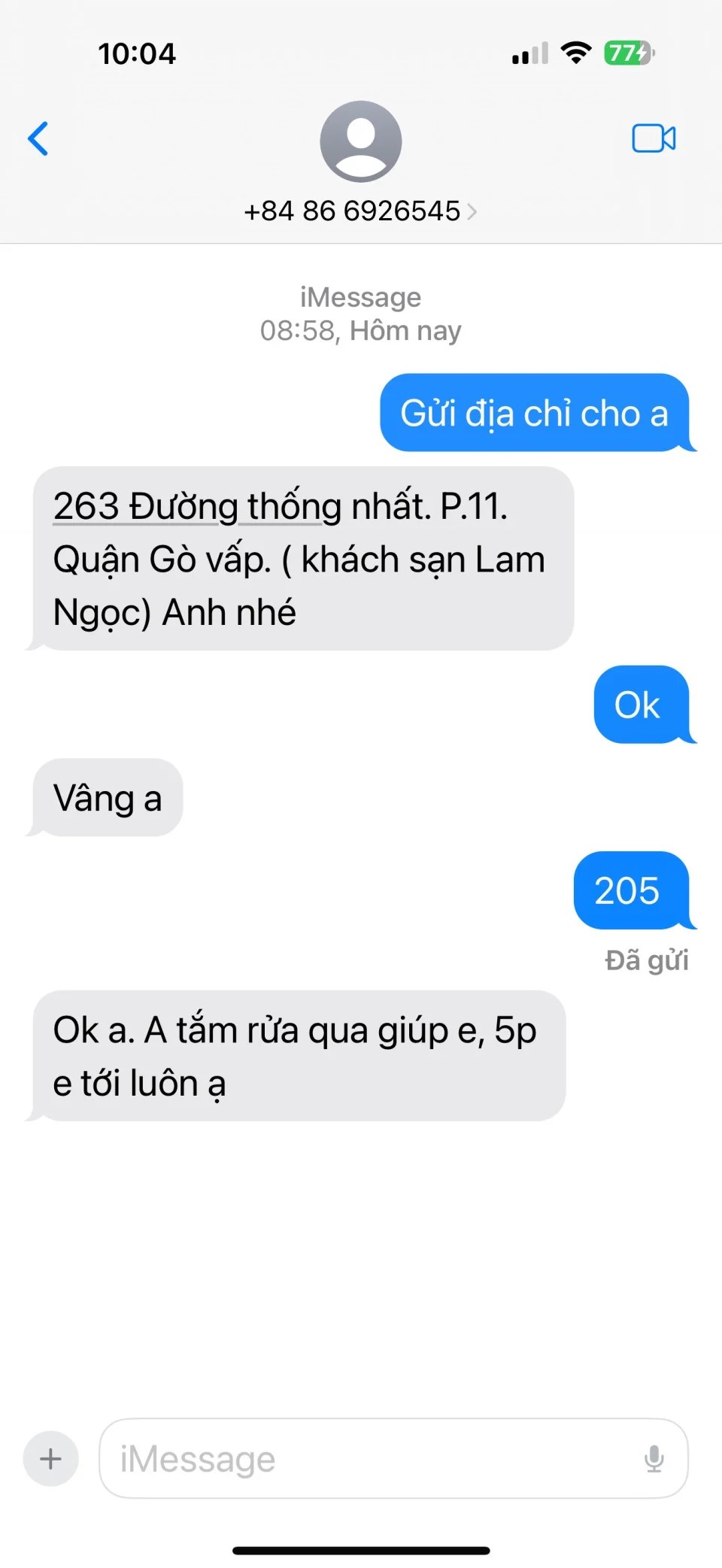Go back to the messages list
722x1568 pixels.
tap(38, 139)
